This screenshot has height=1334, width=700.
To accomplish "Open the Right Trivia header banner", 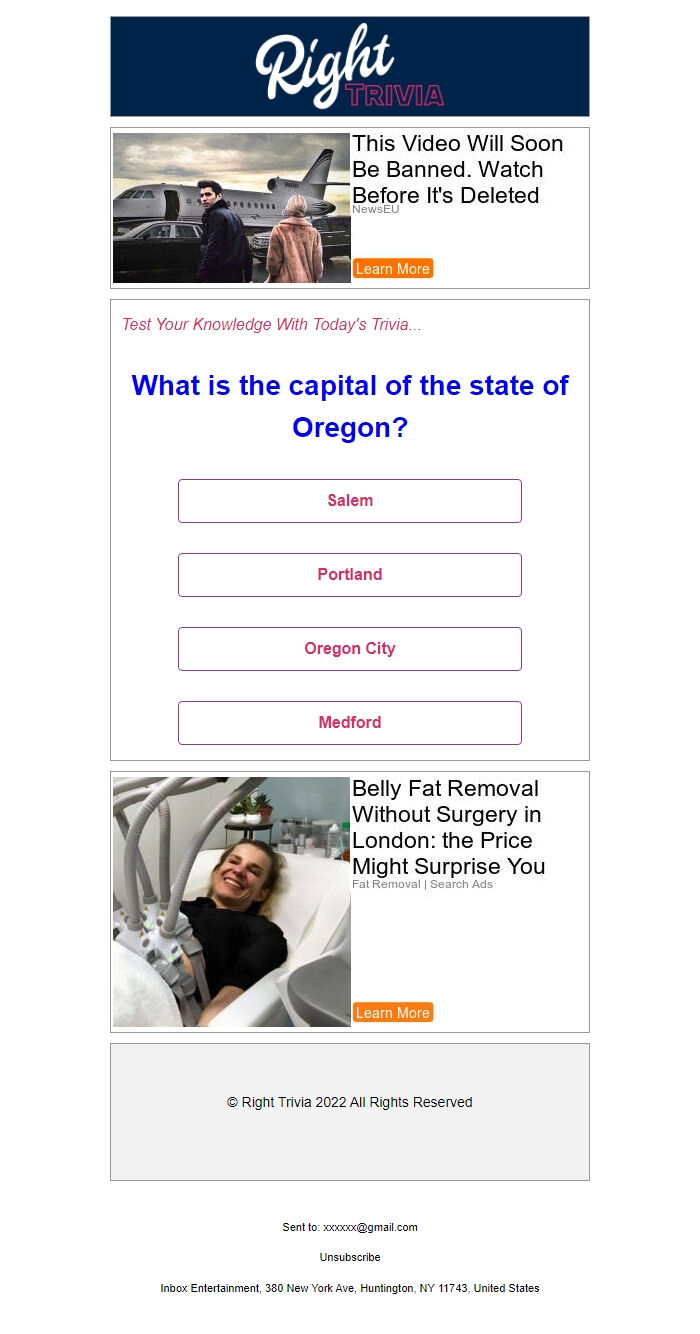I will 350,67.
